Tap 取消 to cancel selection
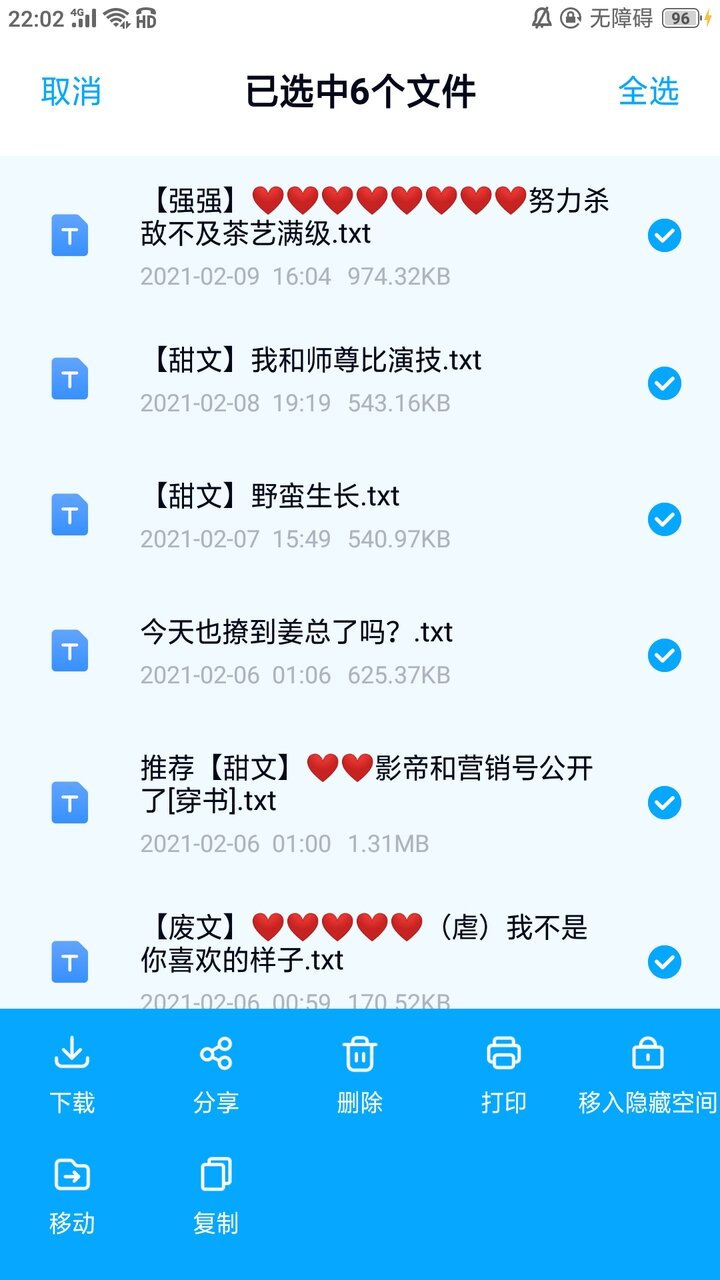The image size is (720, 1280). pyautogui.click(x=71, y=91)
